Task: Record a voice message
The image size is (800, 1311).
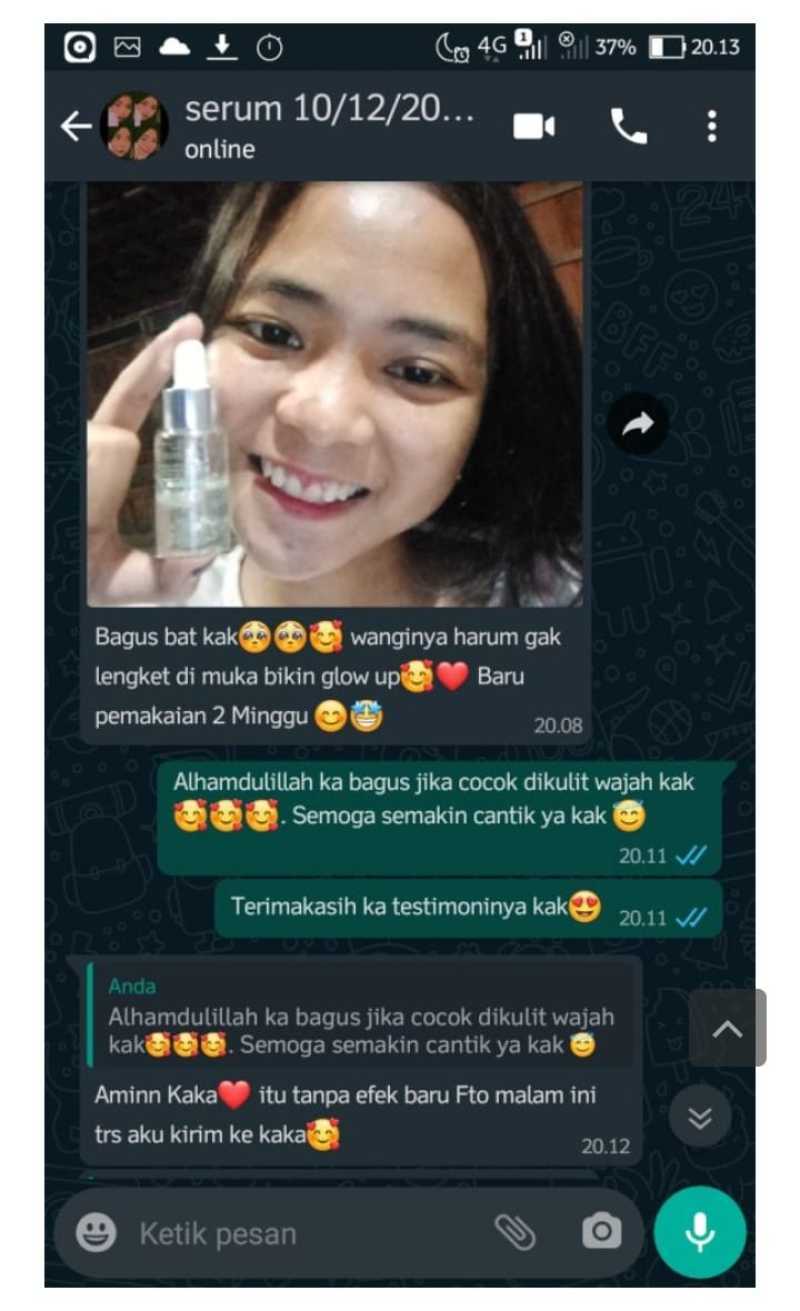Action: tap(699, 1233)
